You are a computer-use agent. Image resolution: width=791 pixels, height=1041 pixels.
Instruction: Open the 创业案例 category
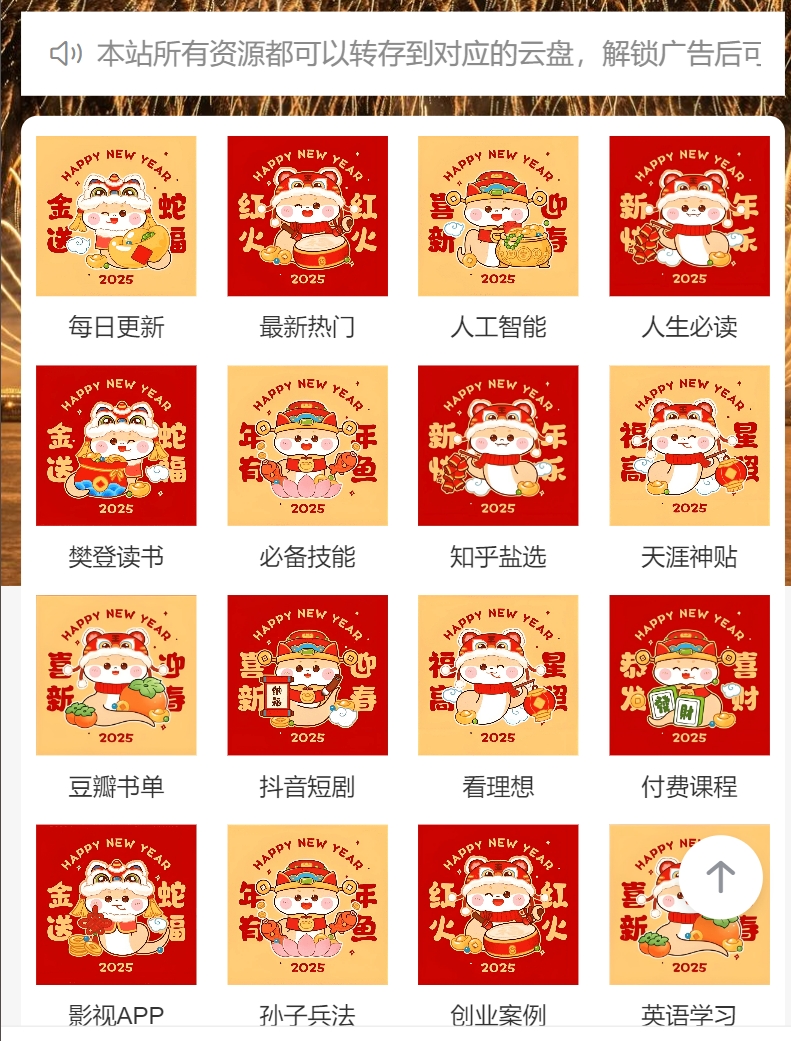[x=498, y=905]
